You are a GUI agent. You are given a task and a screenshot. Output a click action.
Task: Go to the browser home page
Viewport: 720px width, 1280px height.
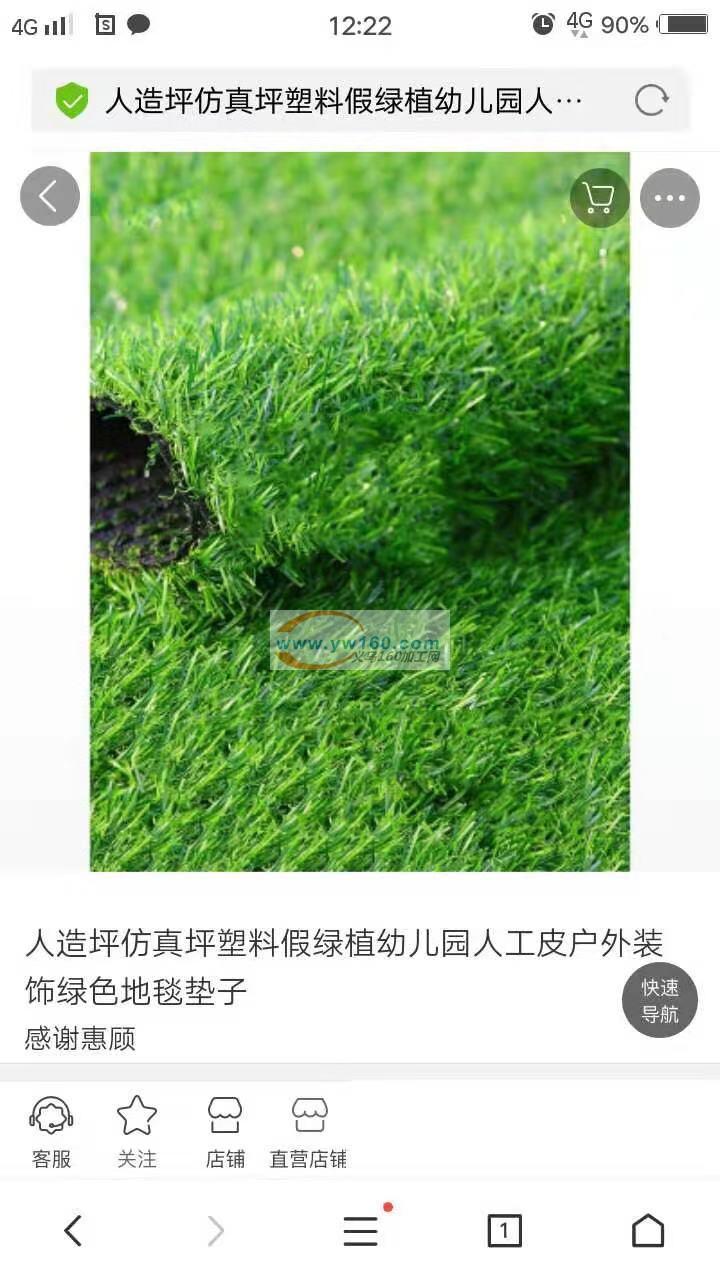648,1231
